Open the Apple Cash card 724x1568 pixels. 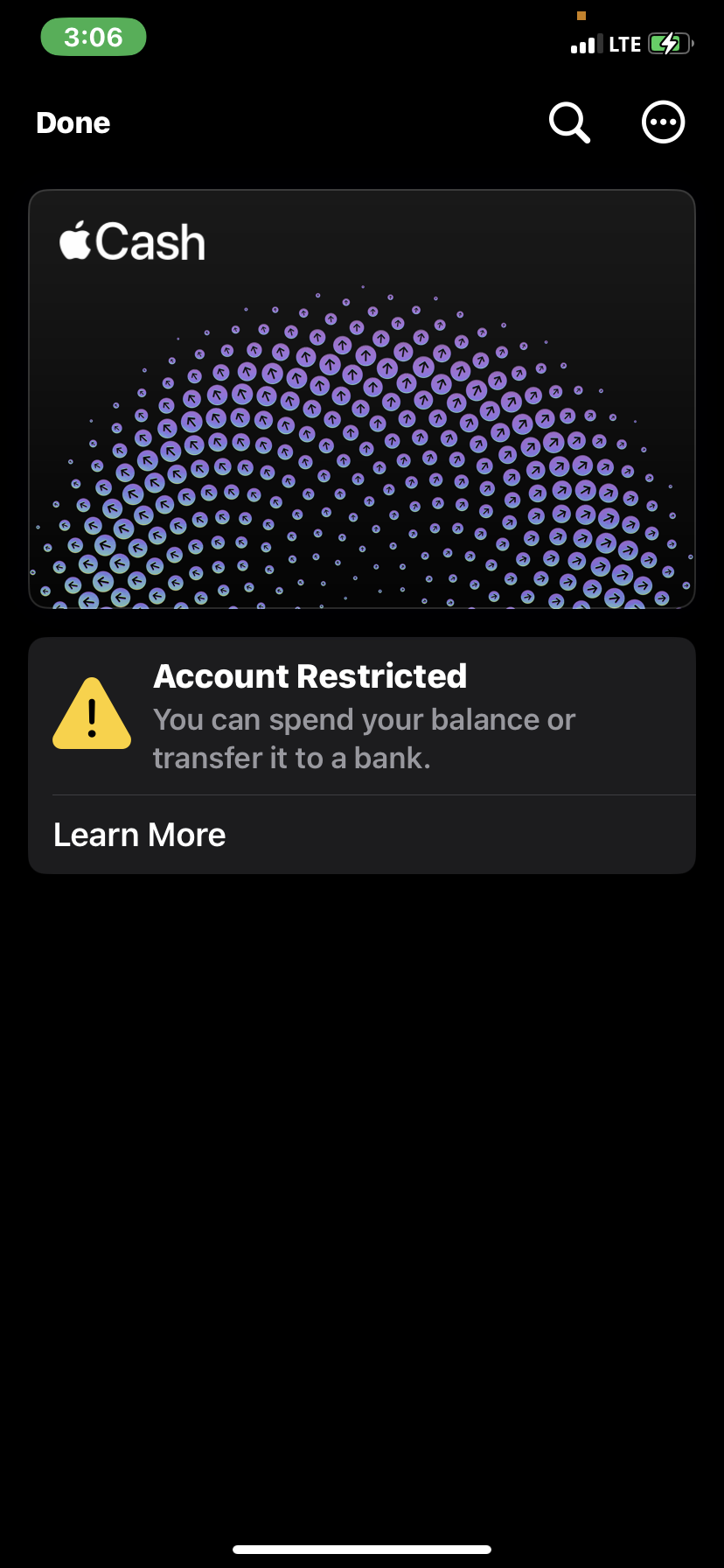click(362, 399)
